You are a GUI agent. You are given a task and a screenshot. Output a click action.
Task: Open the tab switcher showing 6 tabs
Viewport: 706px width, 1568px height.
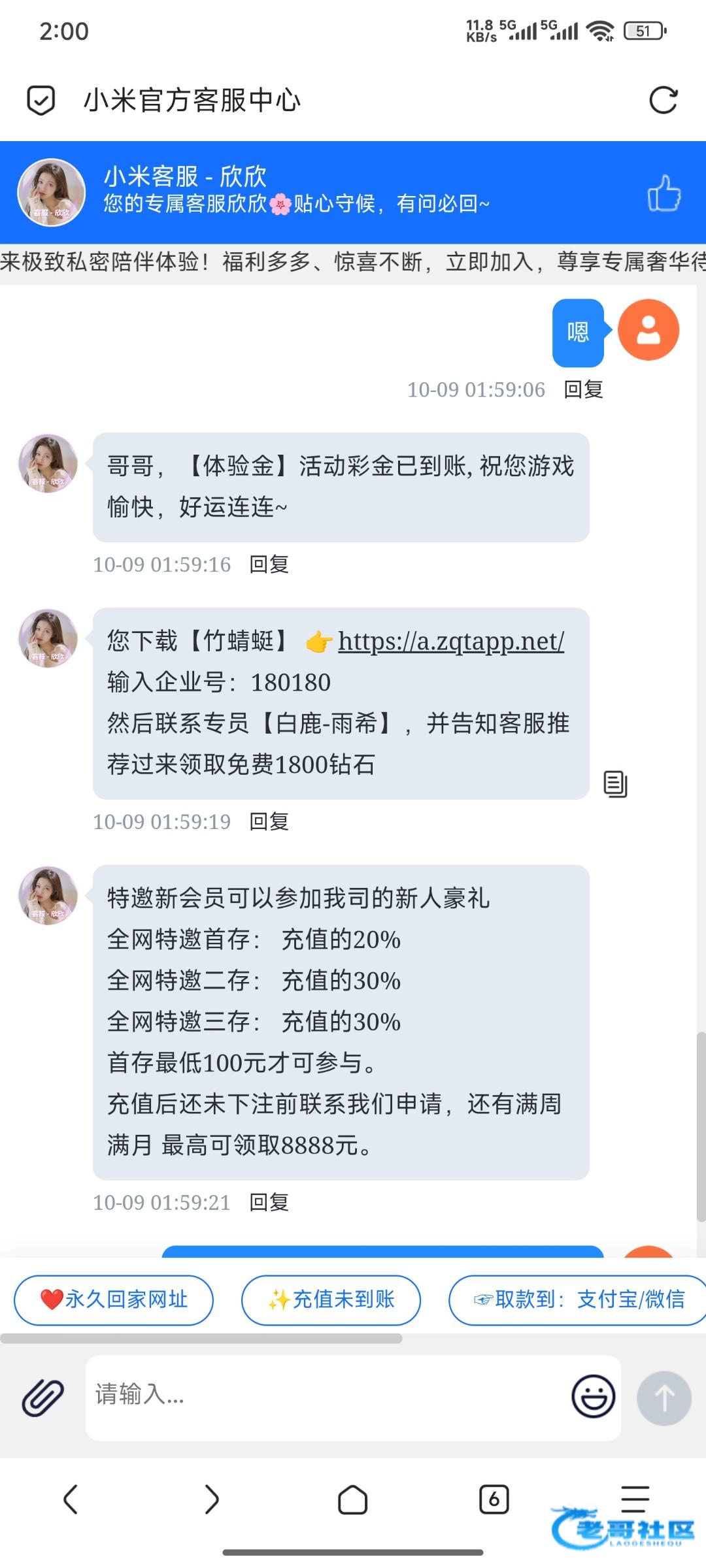[494, 1499]
